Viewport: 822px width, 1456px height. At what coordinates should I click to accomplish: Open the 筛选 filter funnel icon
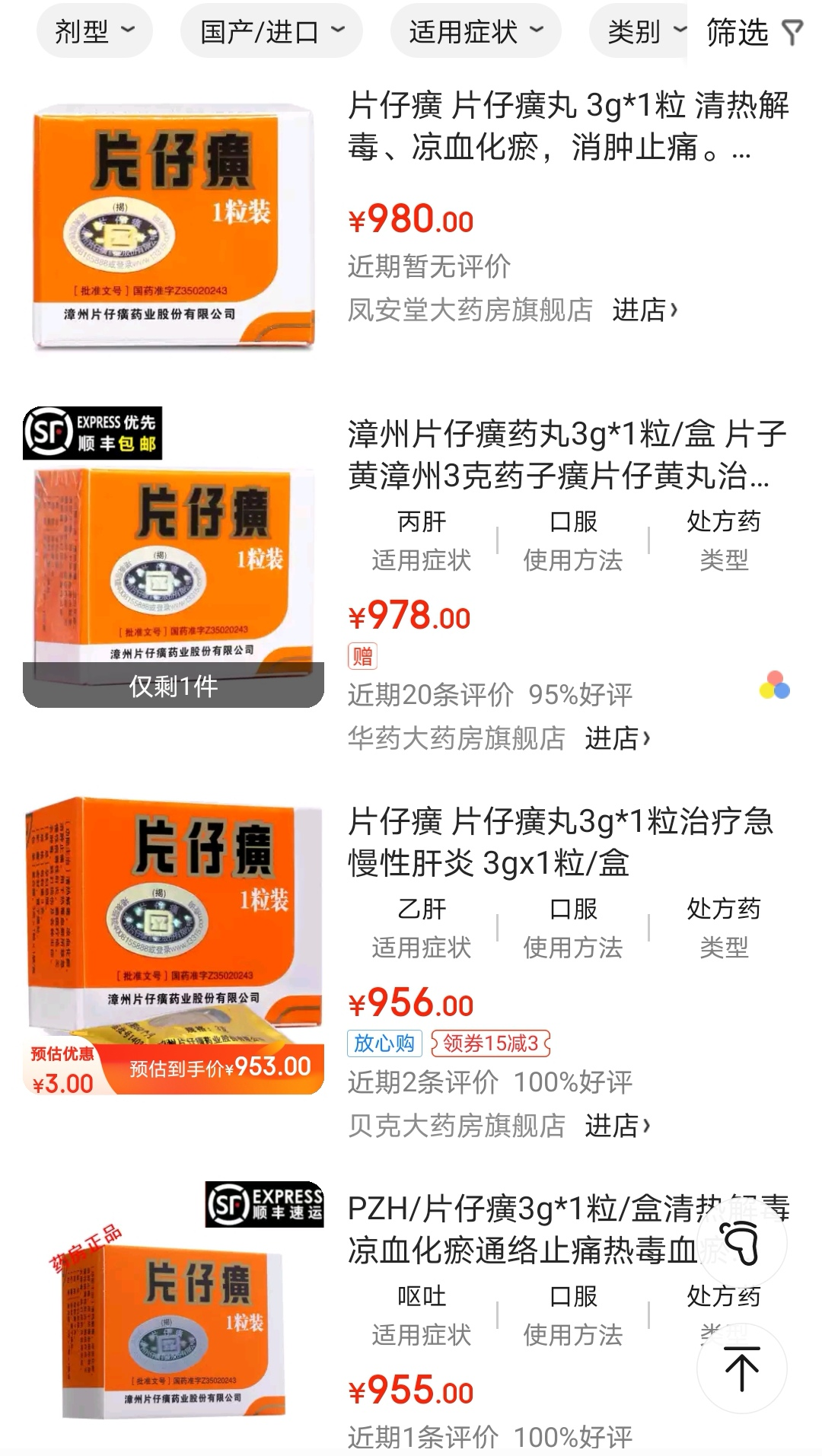pyautogui.click(x=792, y=32)
